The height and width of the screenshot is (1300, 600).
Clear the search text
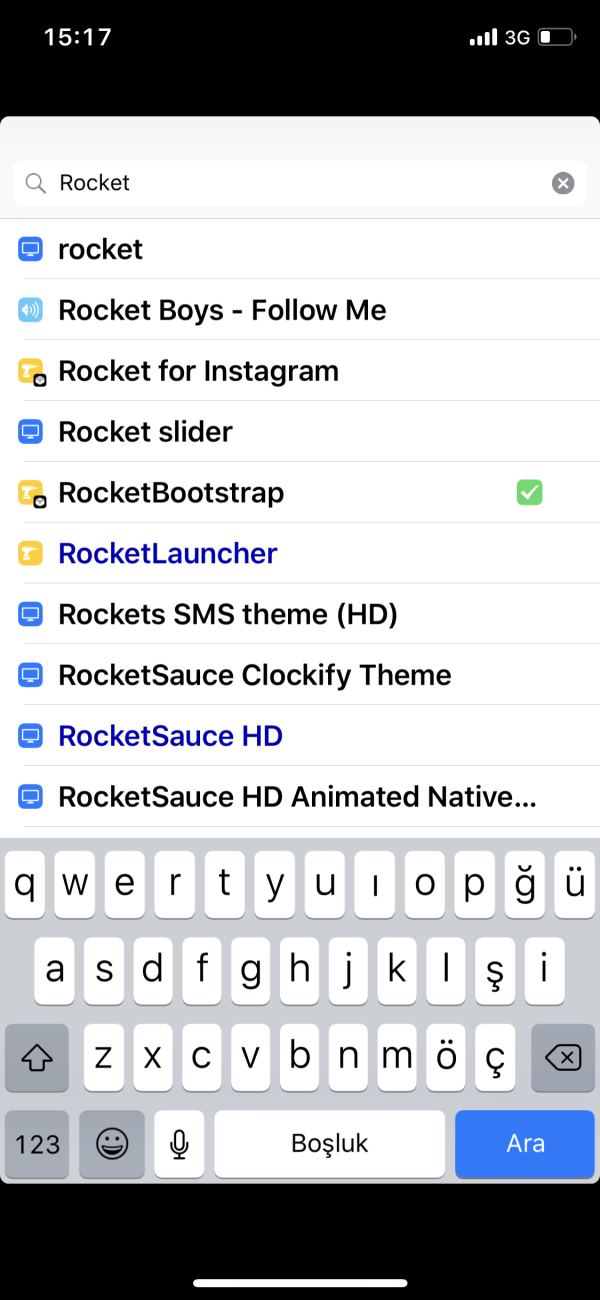(x=563, y=183)
